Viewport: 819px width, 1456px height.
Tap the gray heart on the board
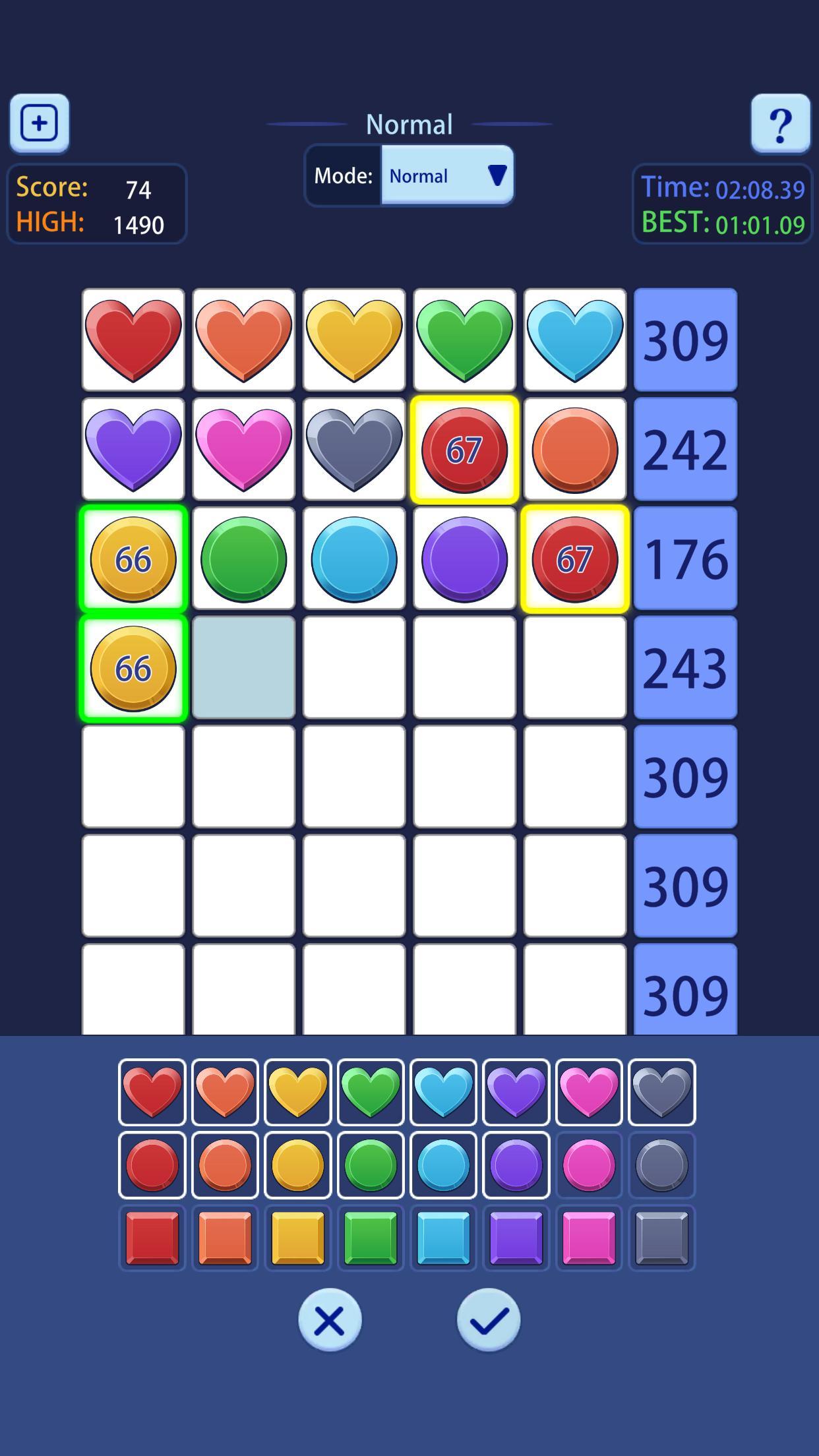tap(354, 449)
